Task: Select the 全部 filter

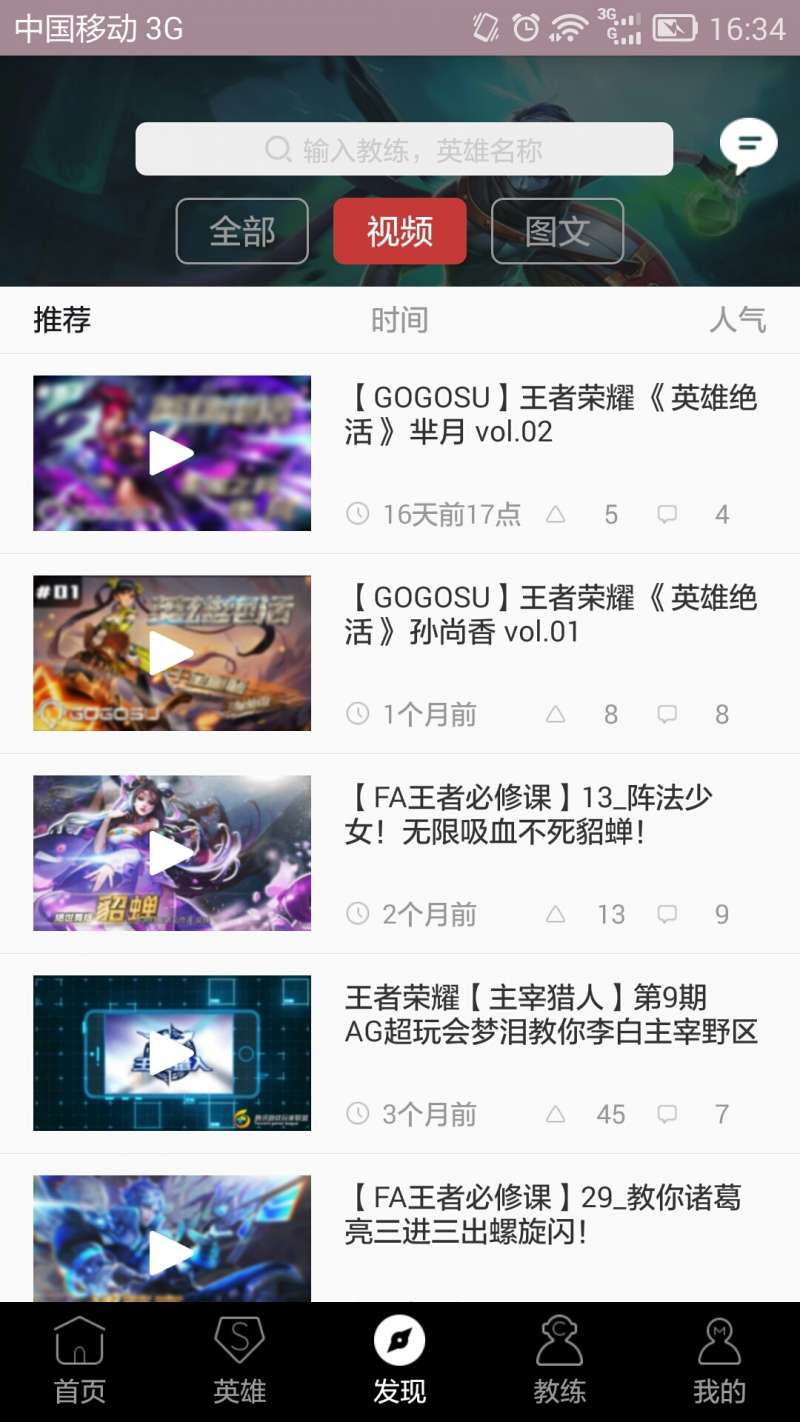Action: [242, 231]
